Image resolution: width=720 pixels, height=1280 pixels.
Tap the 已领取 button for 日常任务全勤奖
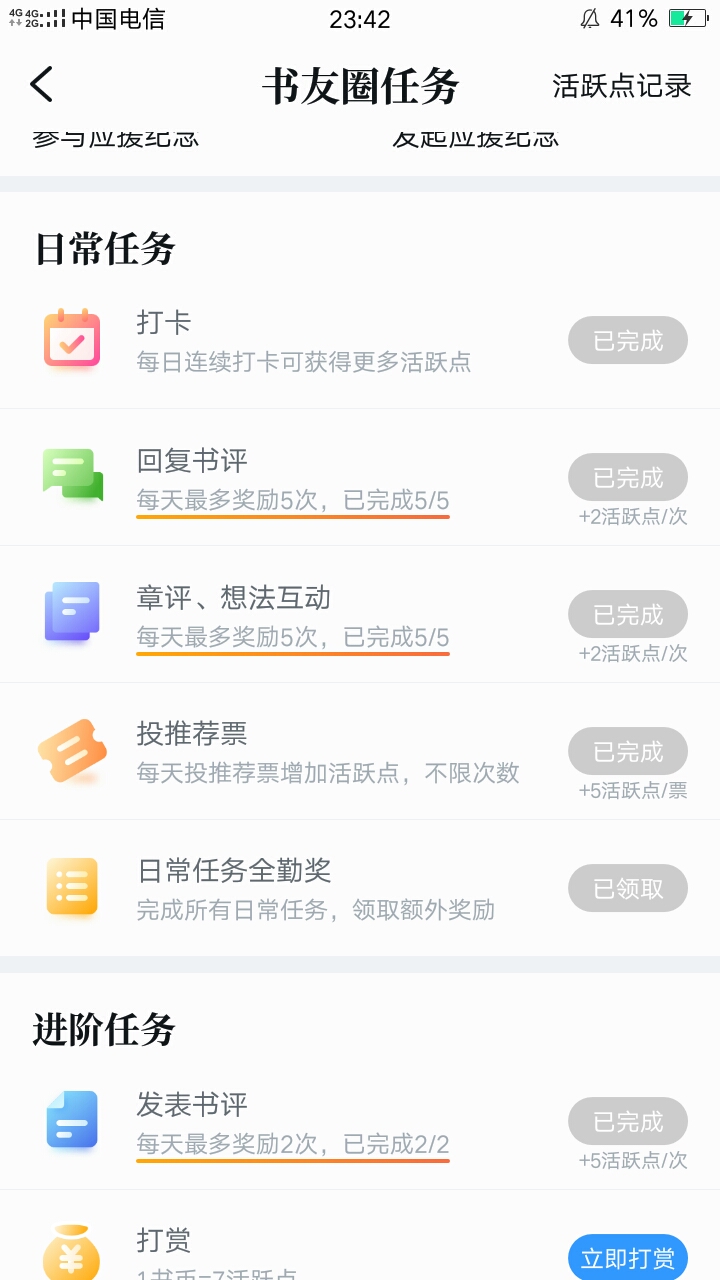click(x=628, y=888)
